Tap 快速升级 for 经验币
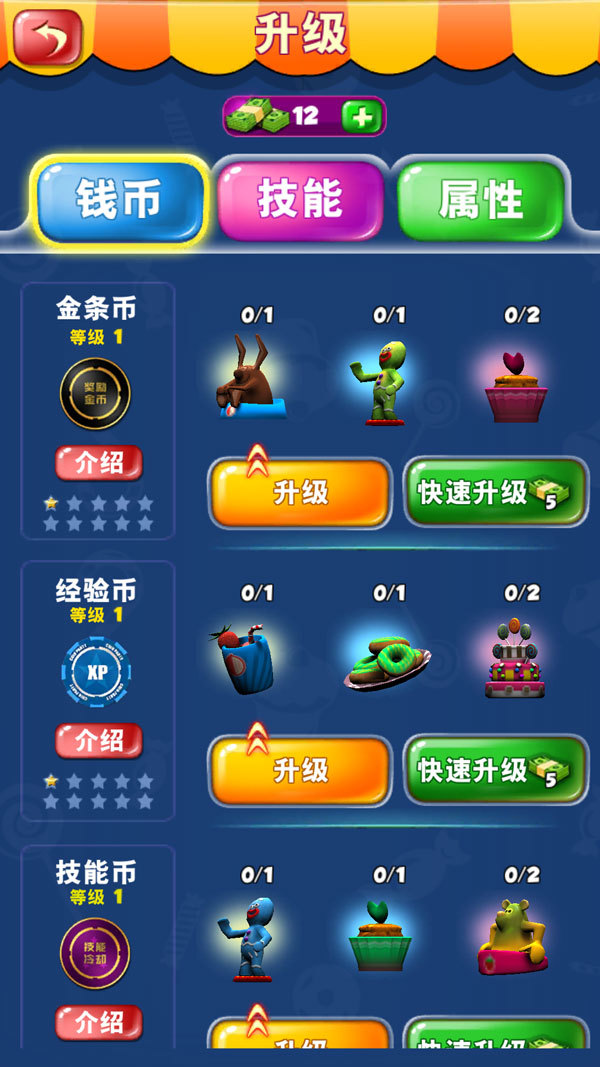The image size is (600, 1067). click(x=495, y=770)
